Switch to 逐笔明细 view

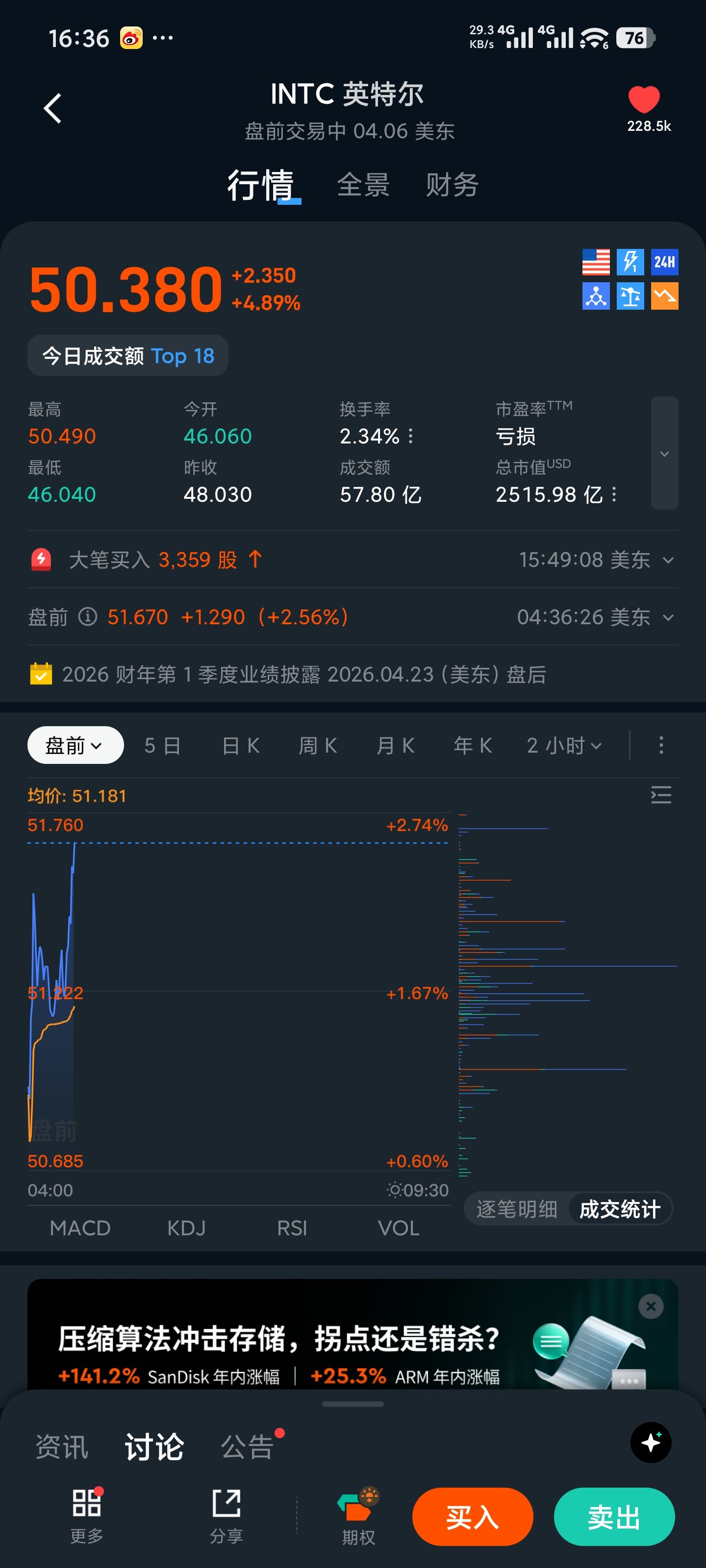tap(517, 1209)
